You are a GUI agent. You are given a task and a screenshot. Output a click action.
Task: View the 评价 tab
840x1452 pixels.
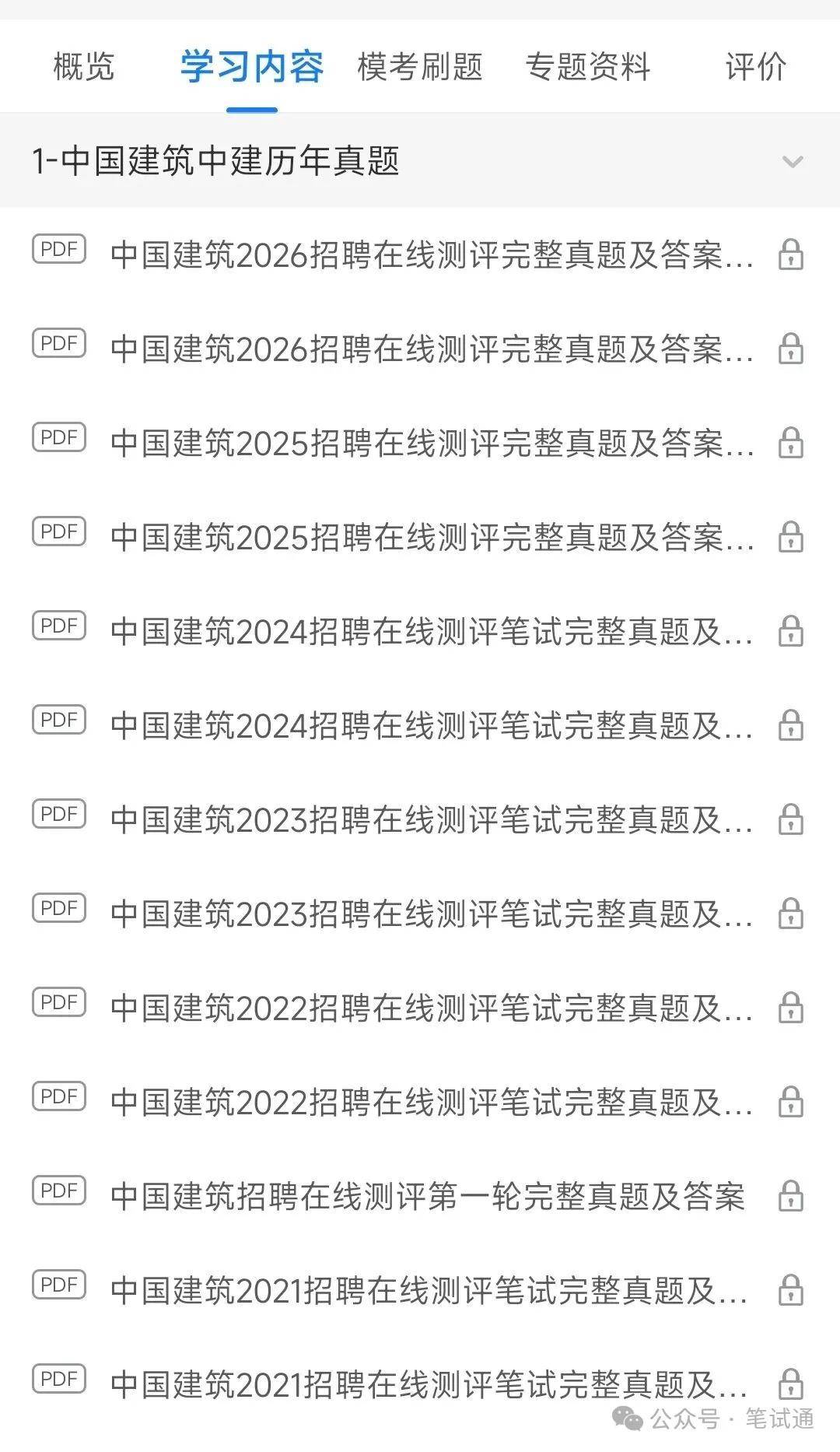tap(756, 66)
